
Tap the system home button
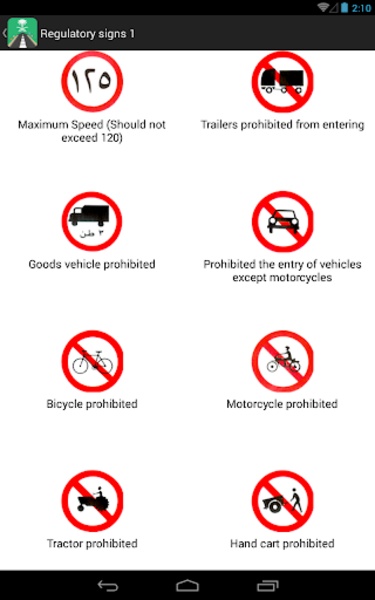pyautogui.click(x=188, y=585)
